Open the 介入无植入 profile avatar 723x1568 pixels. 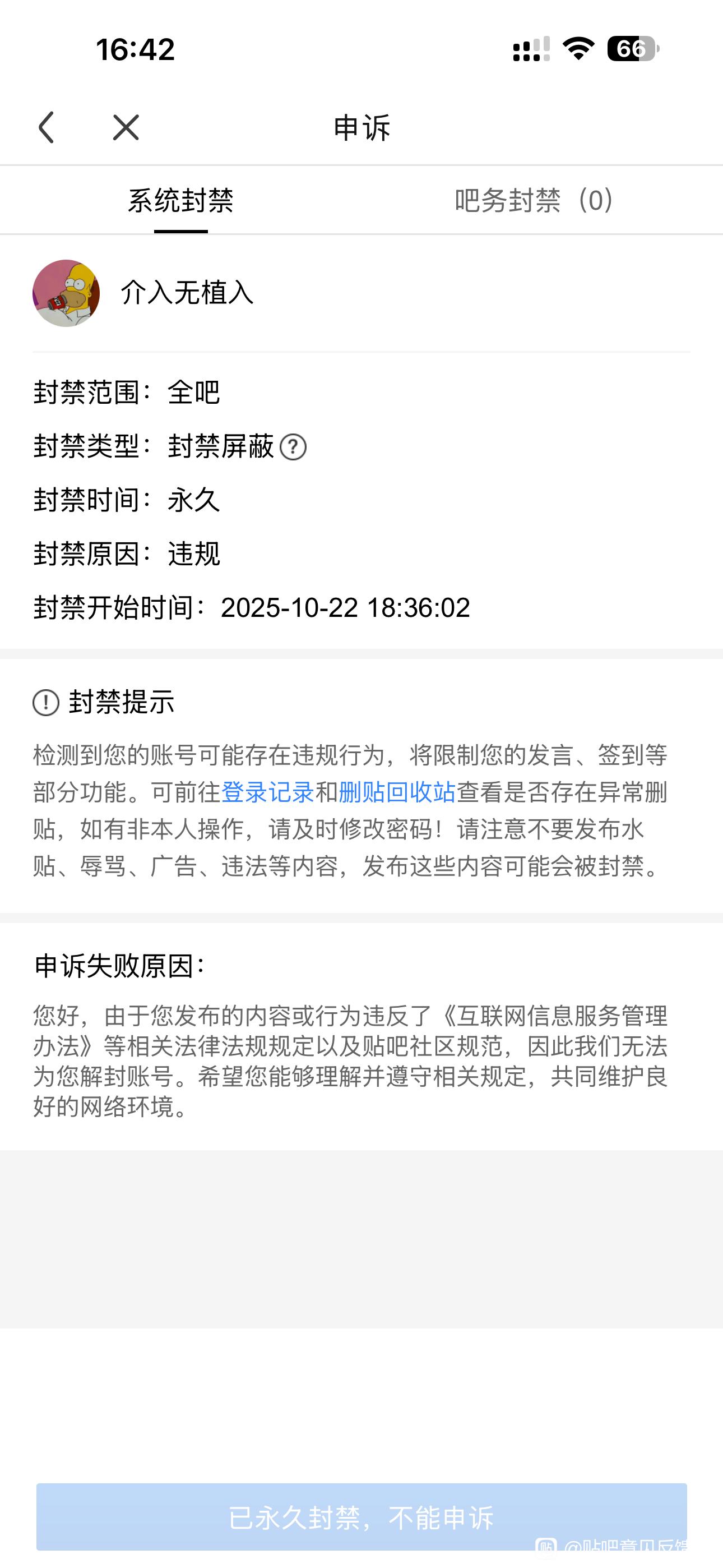click(x=66, y=293)
